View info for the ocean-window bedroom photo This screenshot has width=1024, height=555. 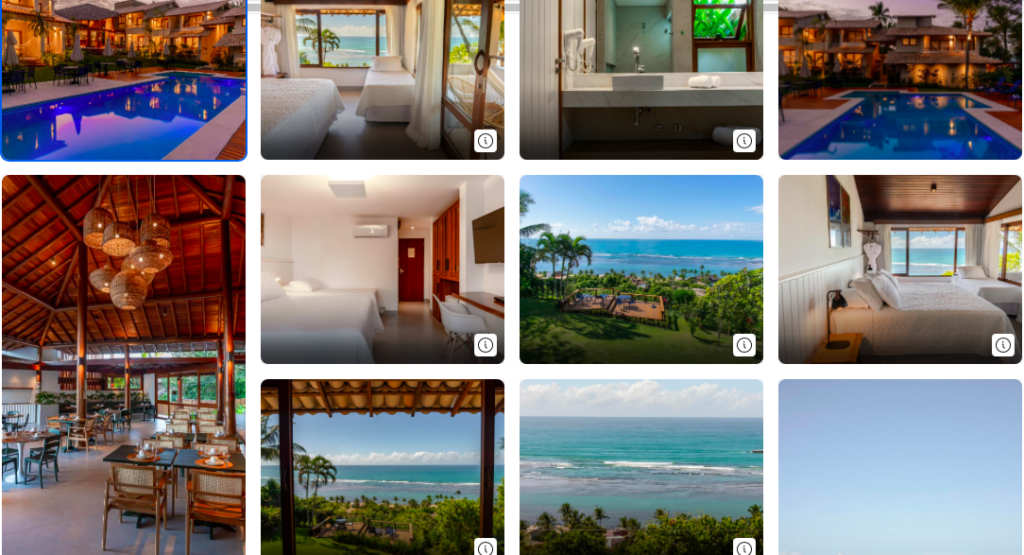(x=485, y=141)
